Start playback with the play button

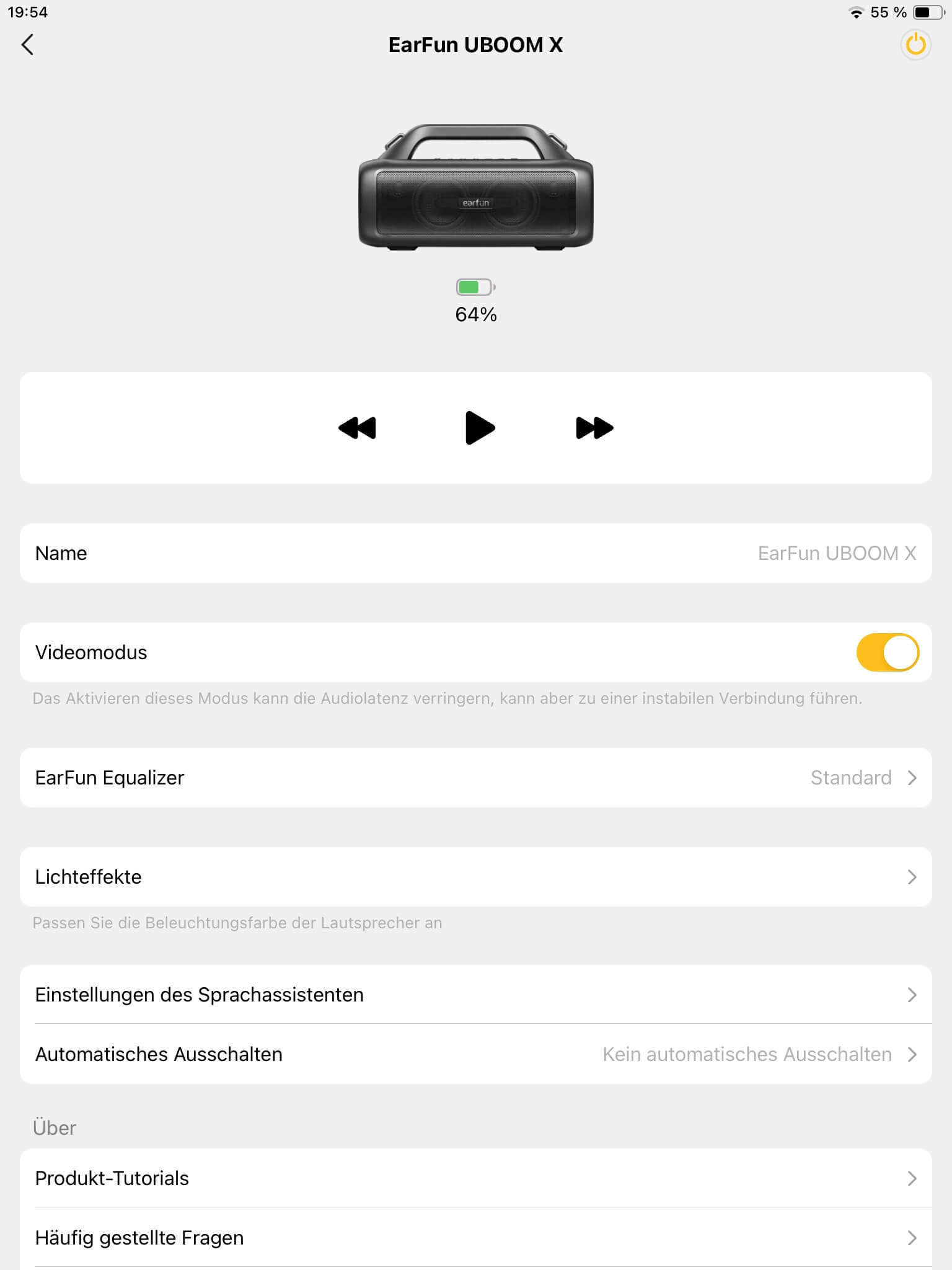coord(479,428)
